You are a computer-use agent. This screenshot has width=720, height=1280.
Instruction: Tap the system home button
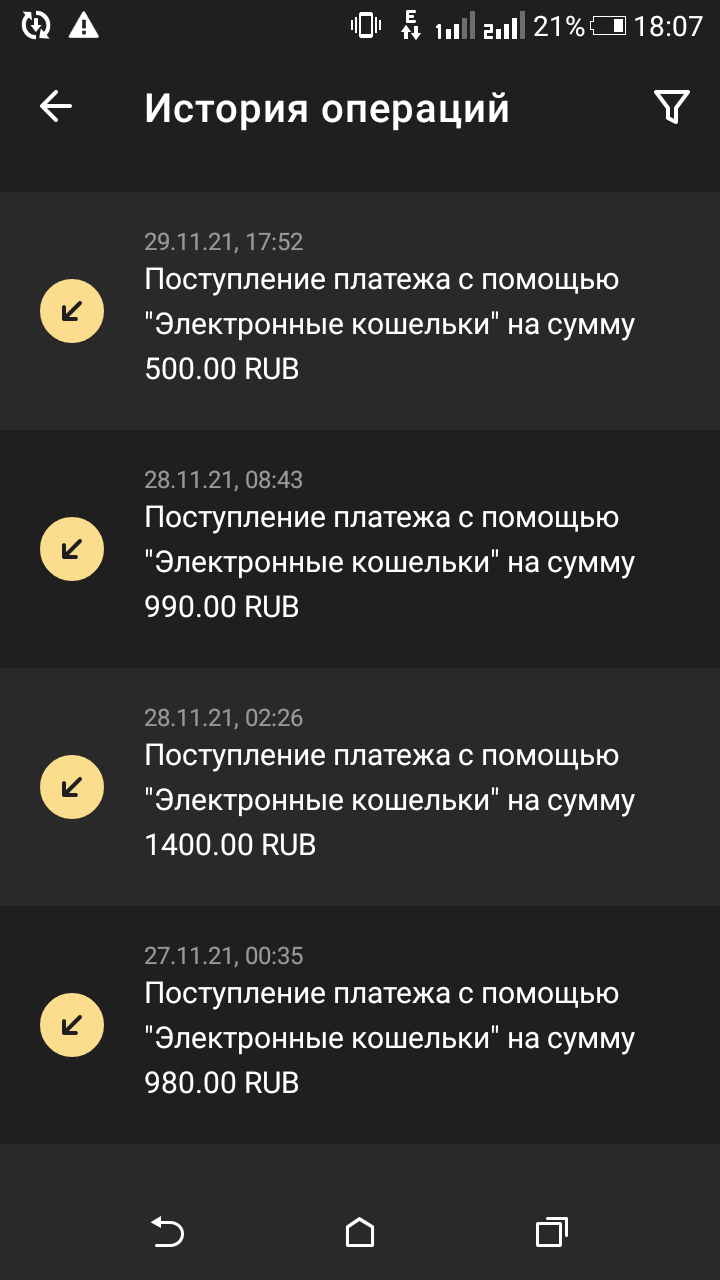(360, 1232)
